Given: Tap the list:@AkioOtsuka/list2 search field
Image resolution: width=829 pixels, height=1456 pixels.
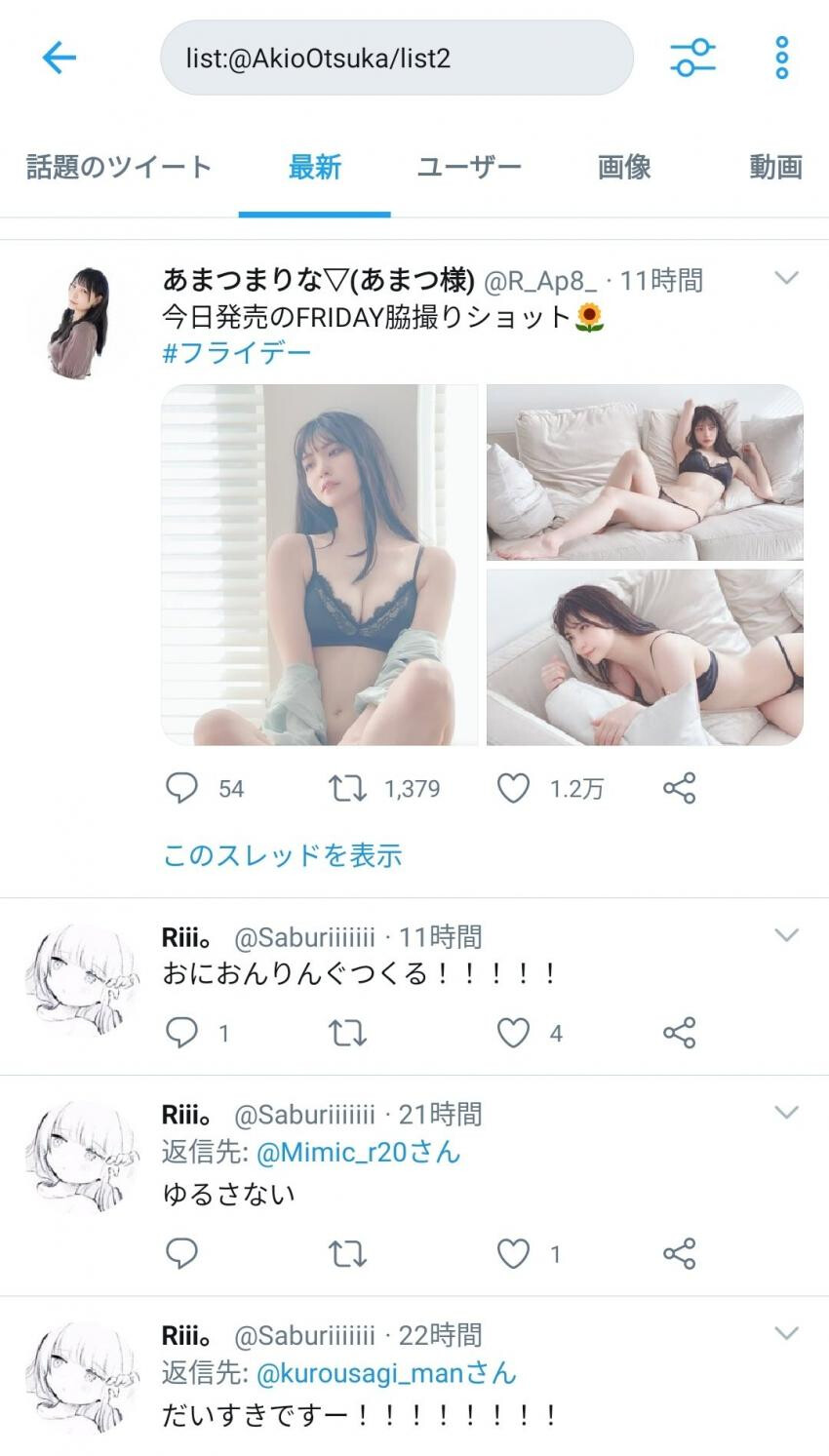Looking at the screenshot, I should point(397,58).
